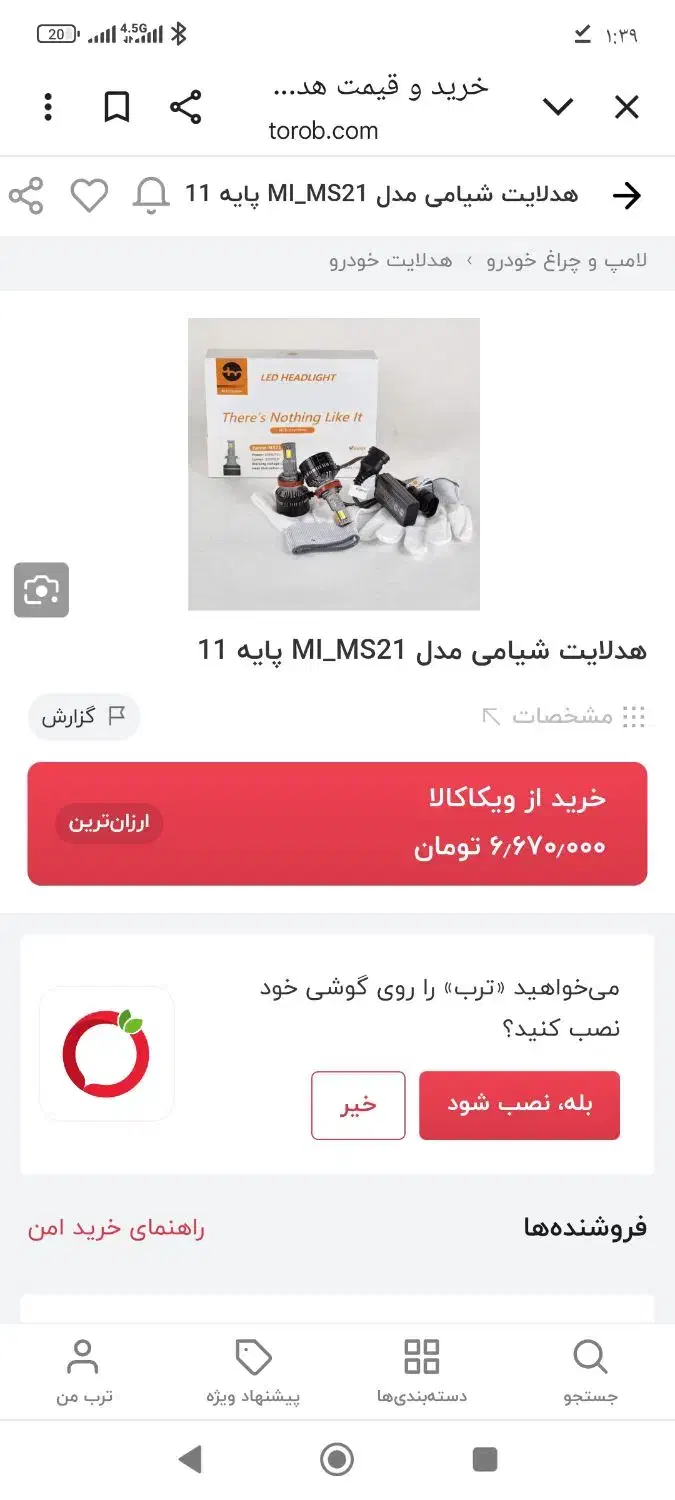675x1500 pixels.
Task: Open the لامپ و چراغ خودرو breadcrumb
Action: [x=567, y=262]
